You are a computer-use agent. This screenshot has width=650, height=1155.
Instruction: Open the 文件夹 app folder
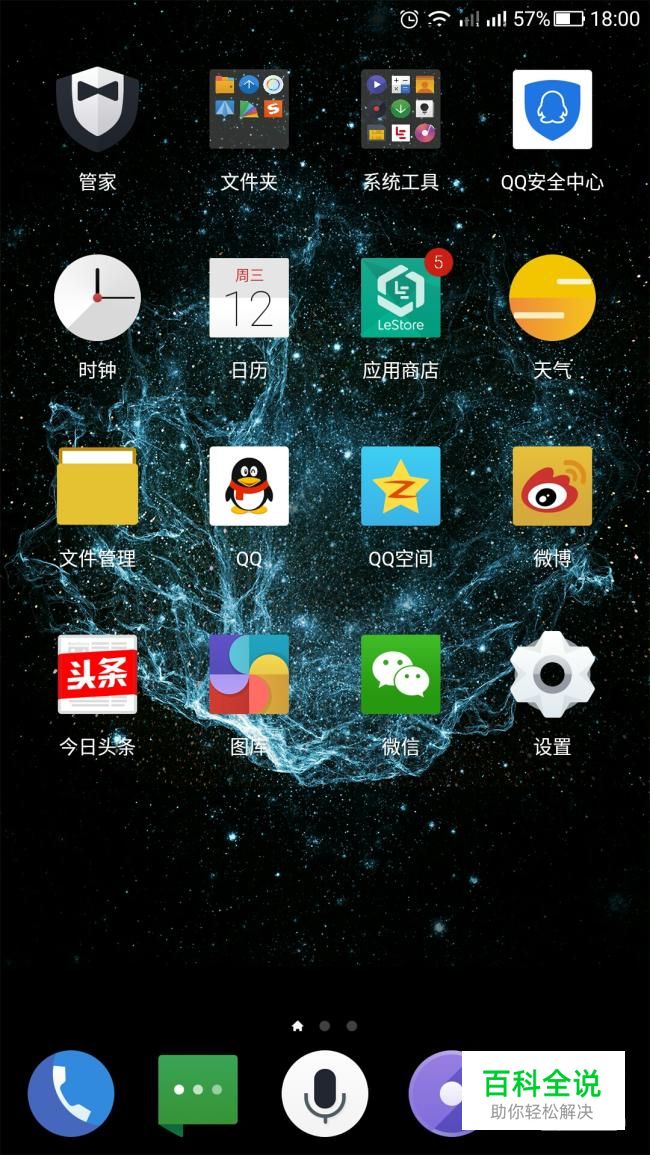(x=249, y=110)
